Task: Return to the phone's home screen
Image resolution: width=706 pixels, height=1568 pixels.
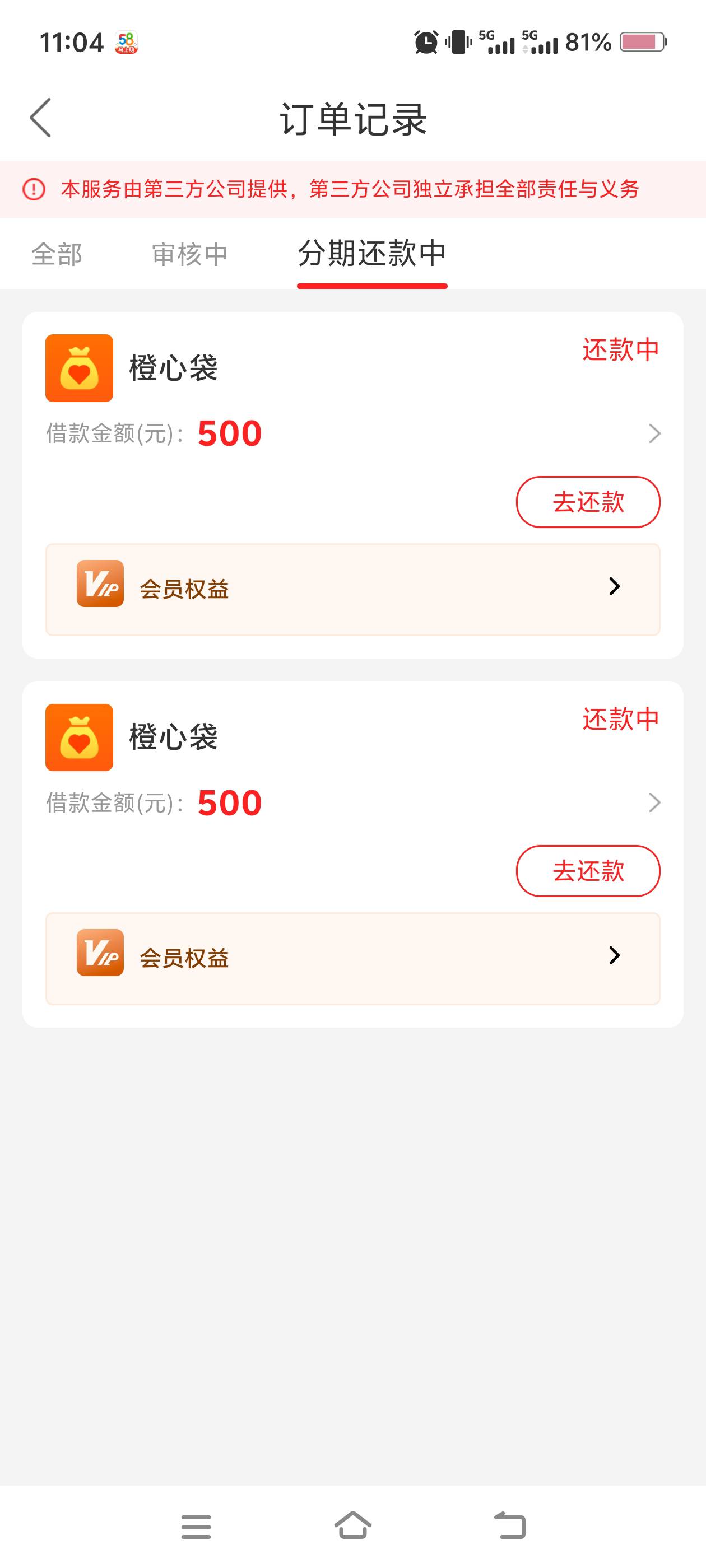Action: coord(352,1526)
